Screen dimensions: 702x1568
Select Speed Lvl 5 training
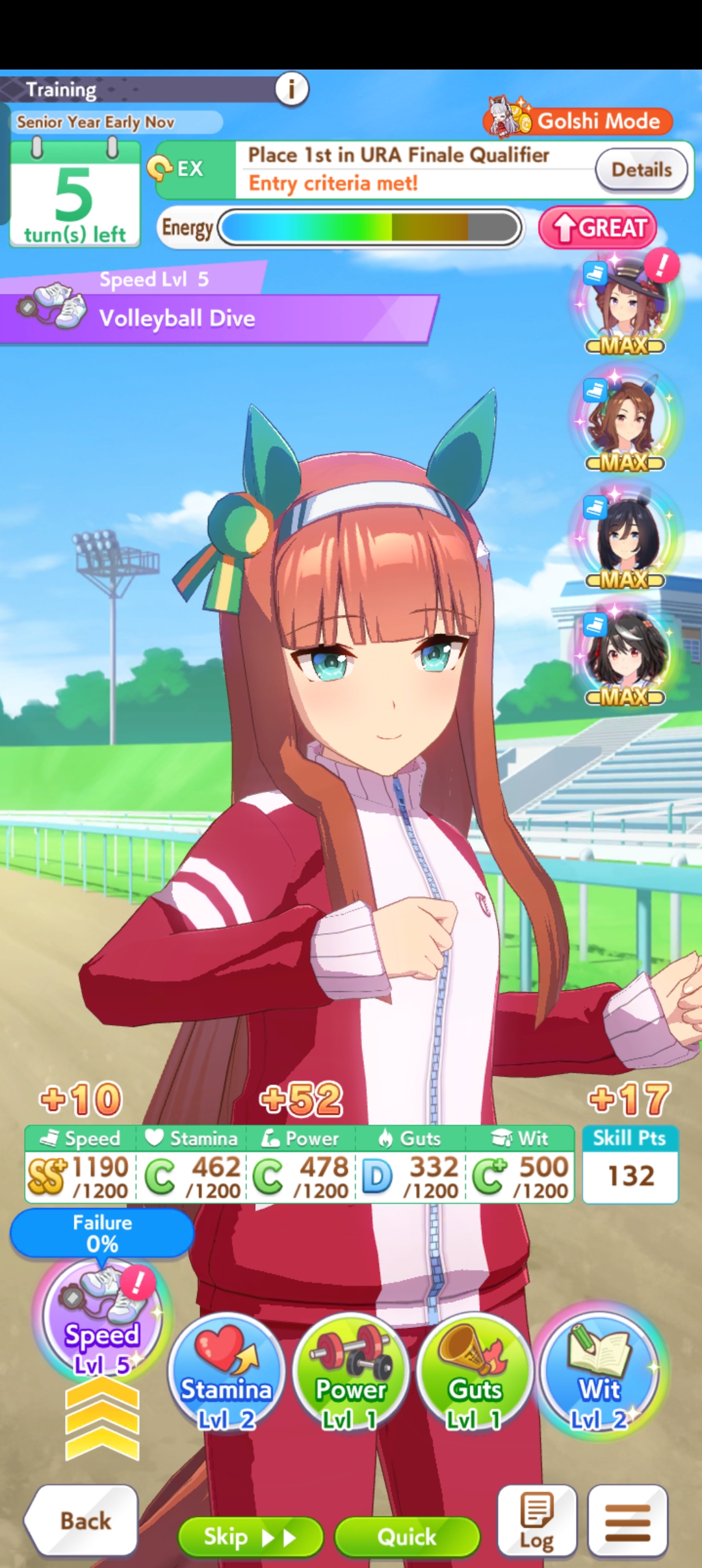click(x=102, y=1320)
